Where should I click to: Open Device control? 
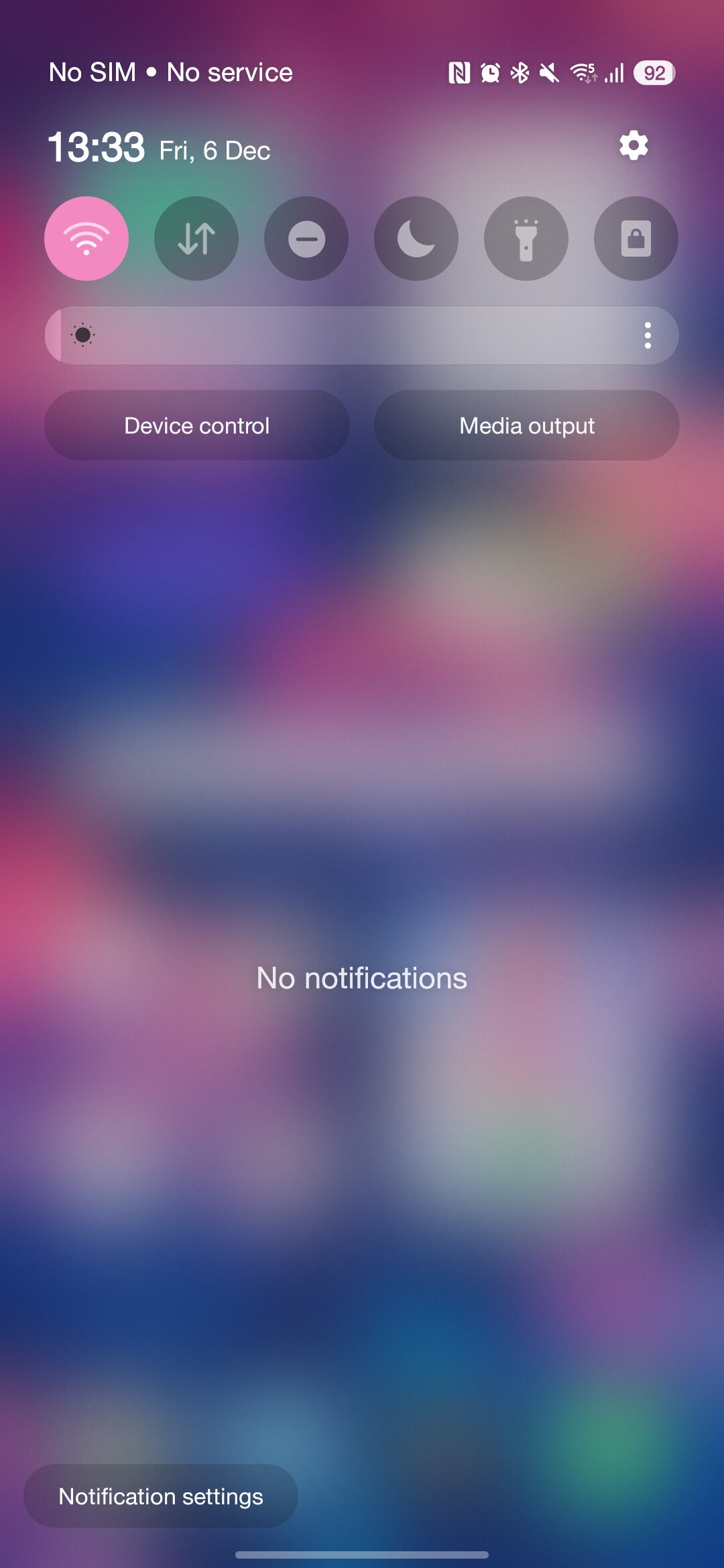[197, 426]
